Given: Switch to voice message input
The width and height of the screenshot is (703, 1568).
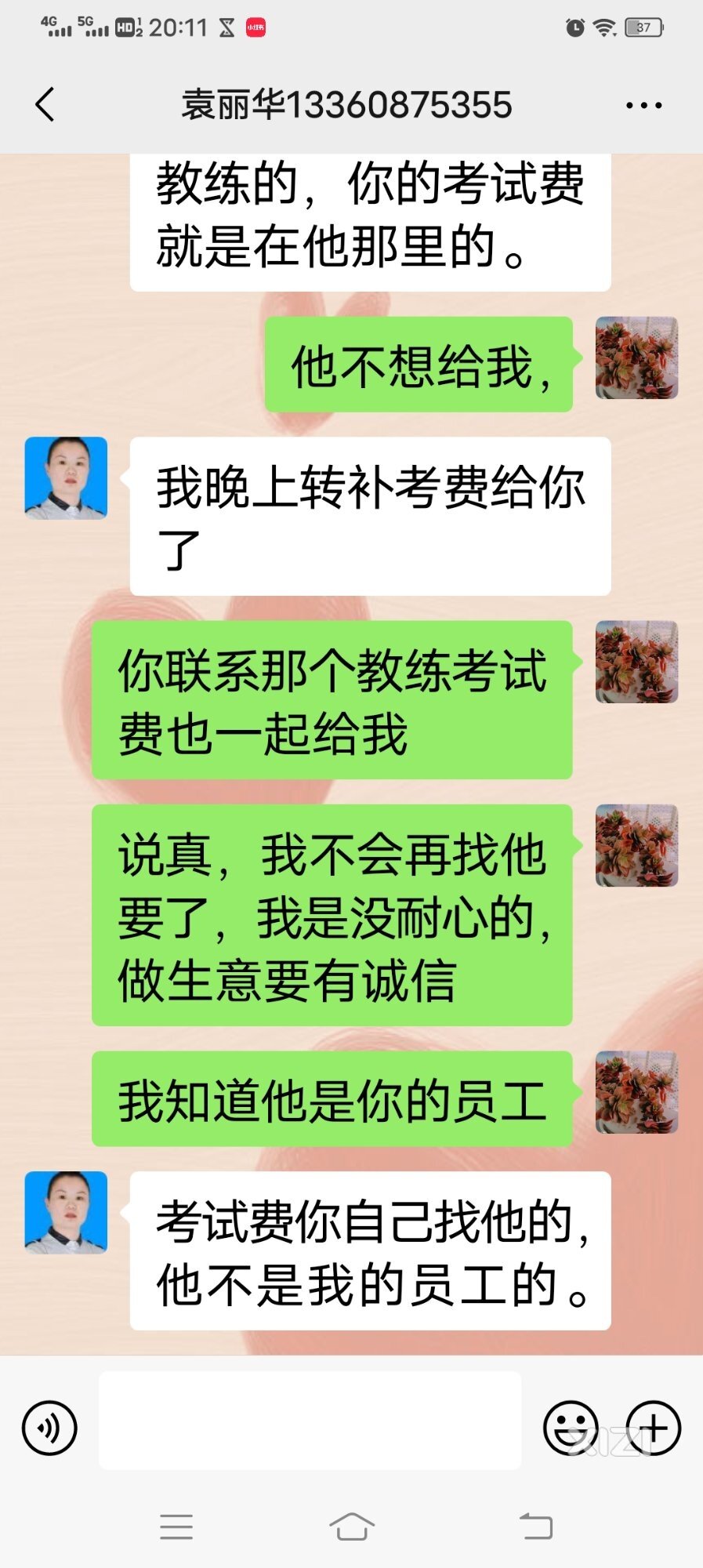Looking at the screenshot, I should click(50, 1428).
